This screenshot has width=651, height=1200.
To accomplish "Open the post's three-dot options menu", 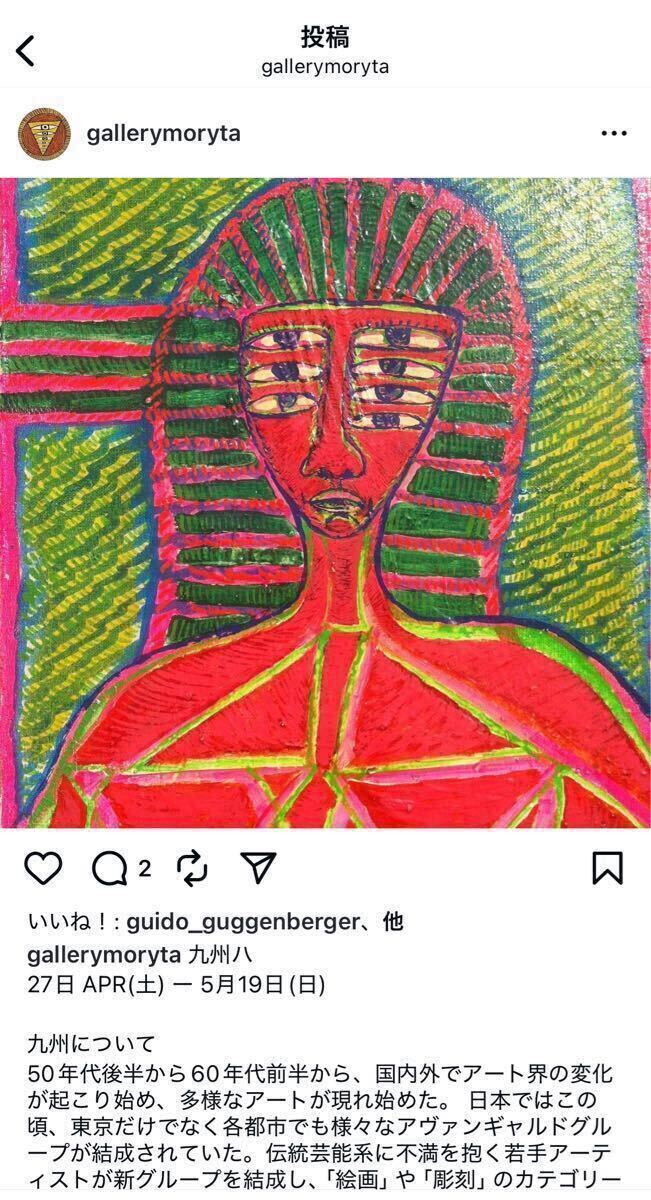I will 613,134.
